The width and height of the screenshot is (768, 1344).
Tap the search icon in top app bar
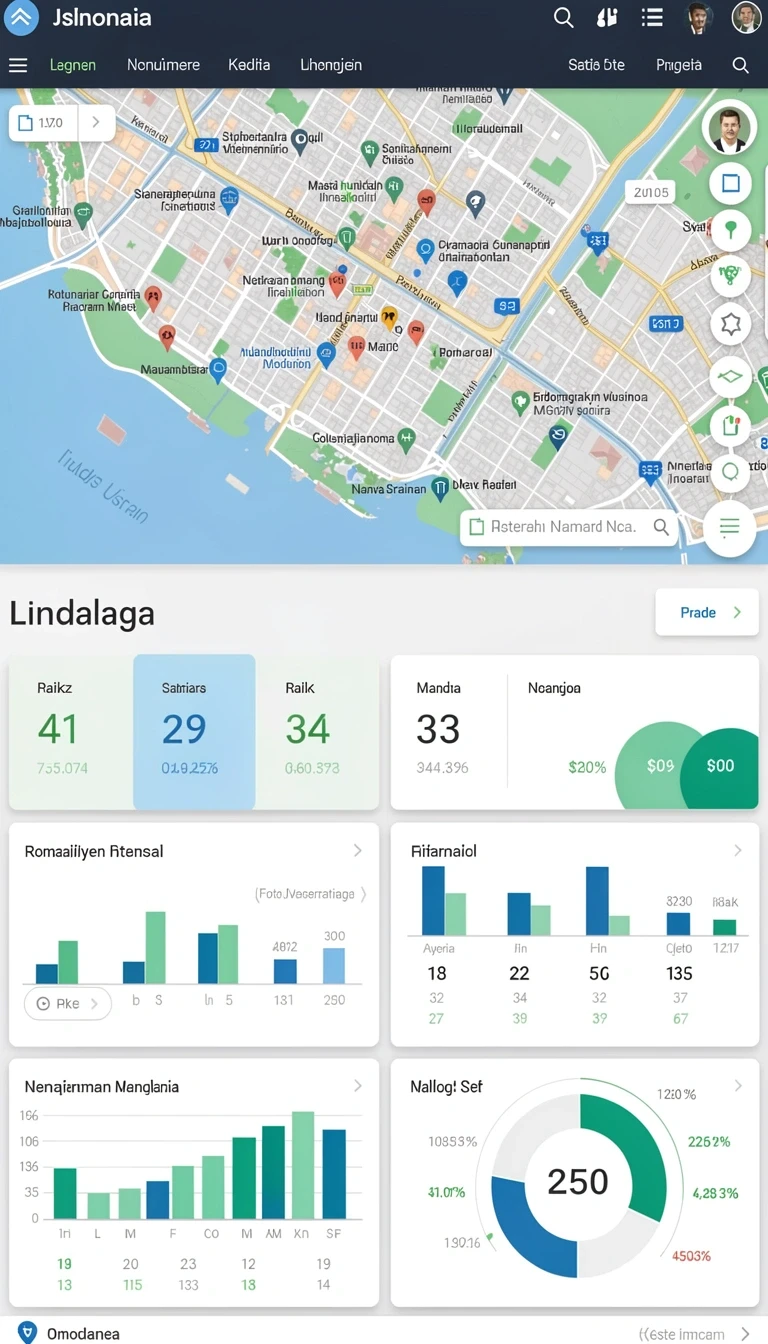coord(564,17)
